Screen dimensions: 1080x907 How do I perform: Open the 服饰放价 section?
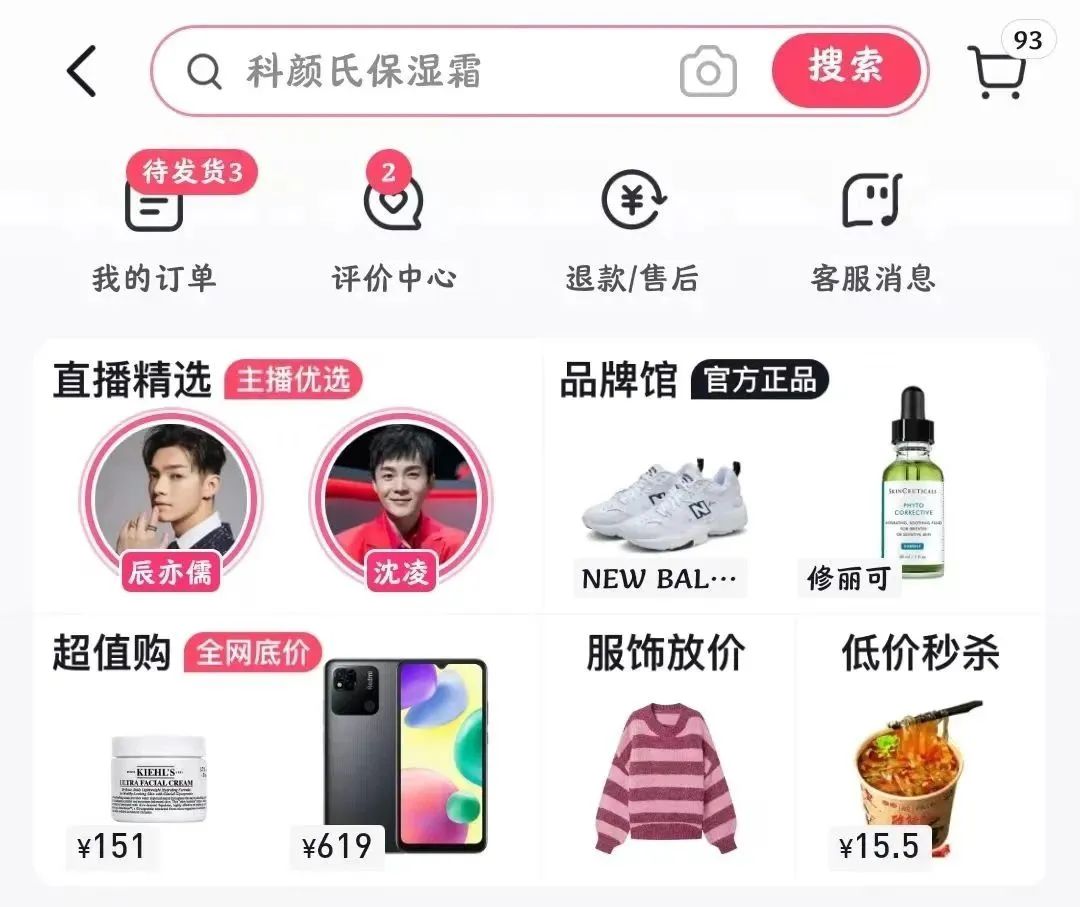666,750
